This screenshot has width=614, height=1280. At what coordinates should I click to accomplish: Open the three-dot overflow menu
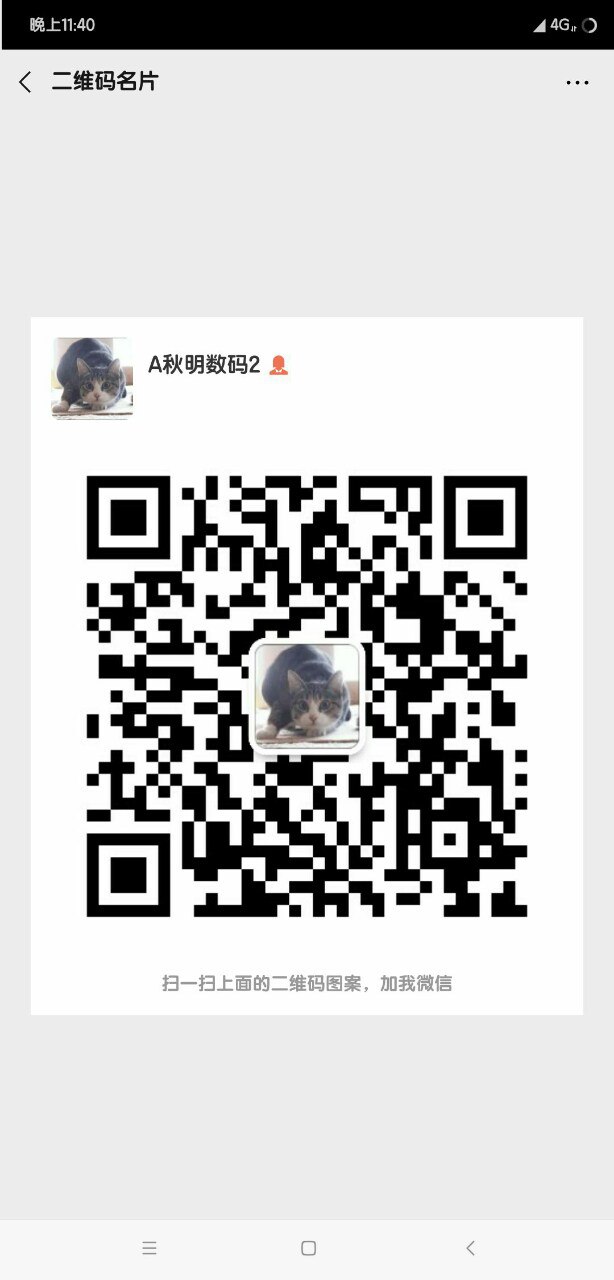[x=577, y=83]
